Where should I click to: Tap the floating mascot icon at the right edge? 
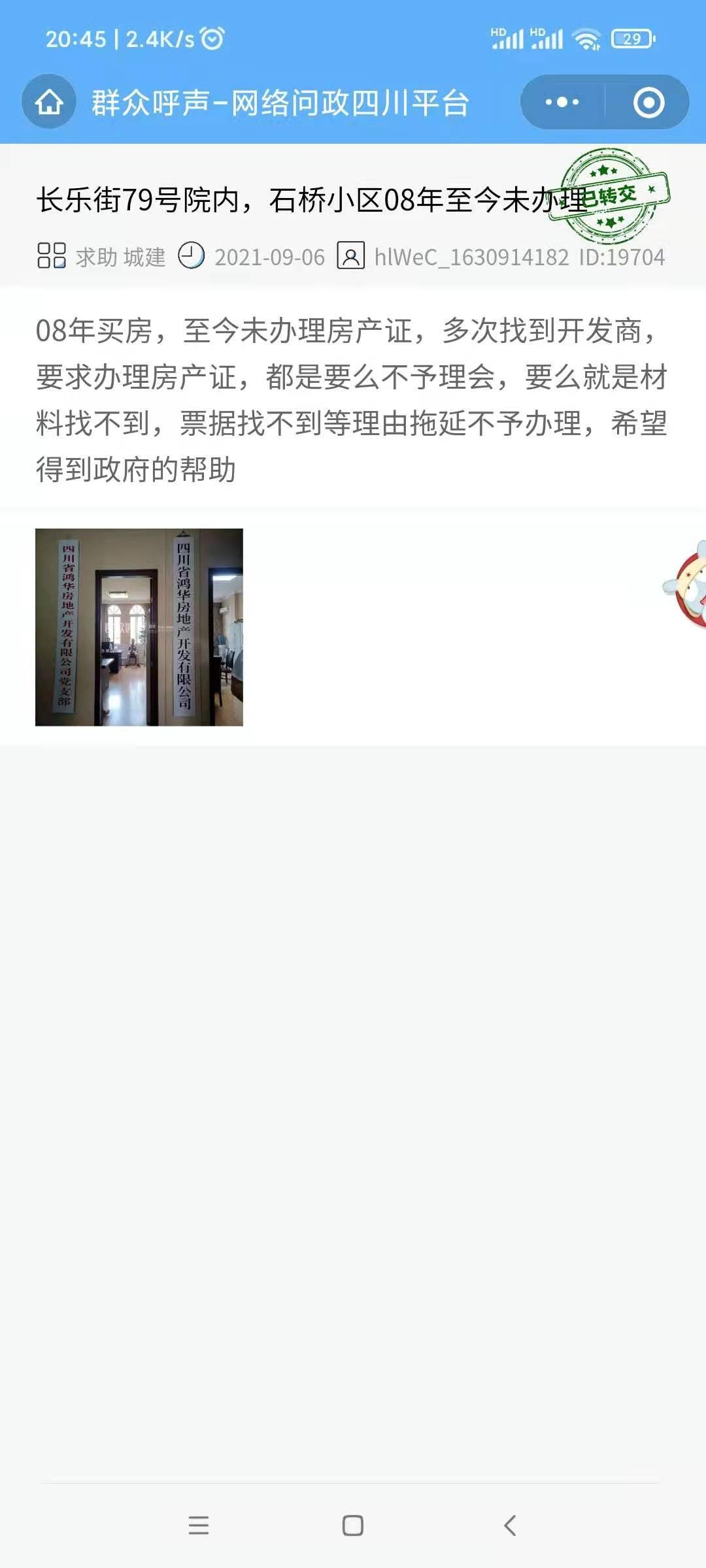(x=688, y=585)
